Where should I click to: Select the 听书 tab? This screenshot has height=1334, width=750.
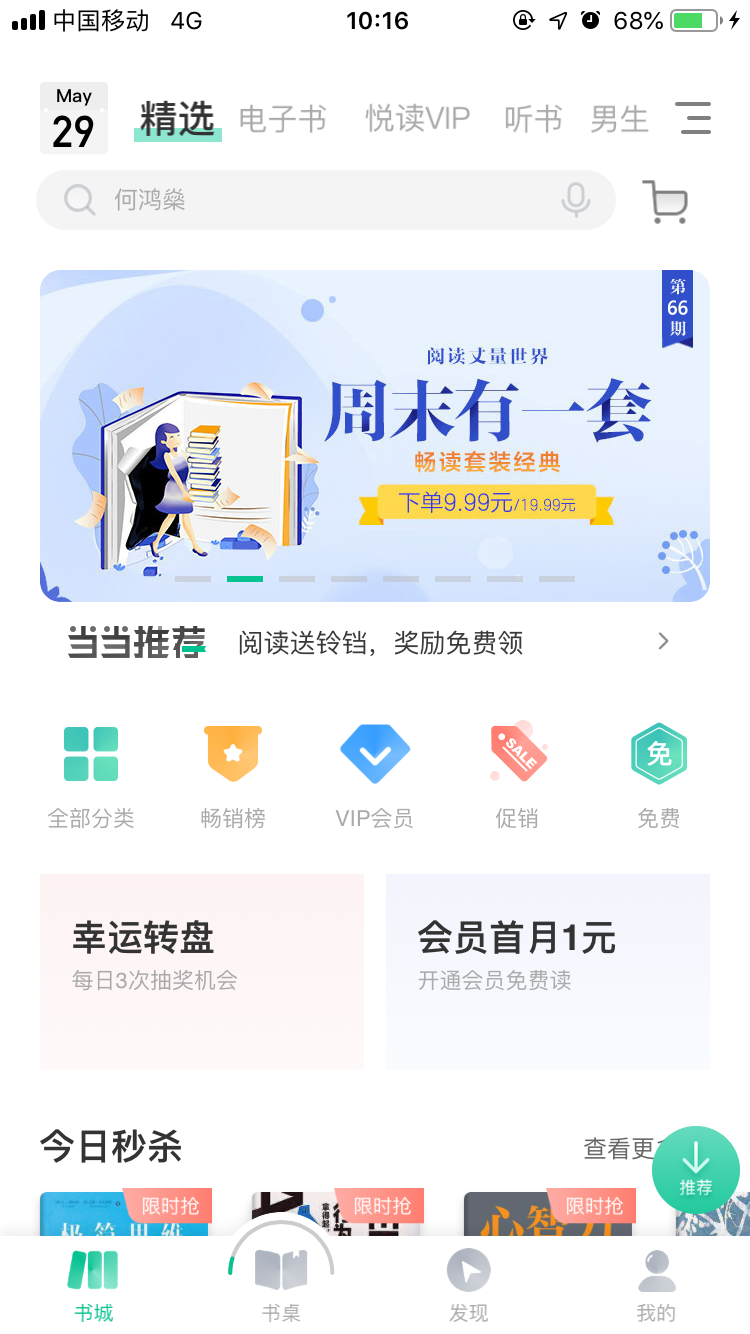coord(532,119)
